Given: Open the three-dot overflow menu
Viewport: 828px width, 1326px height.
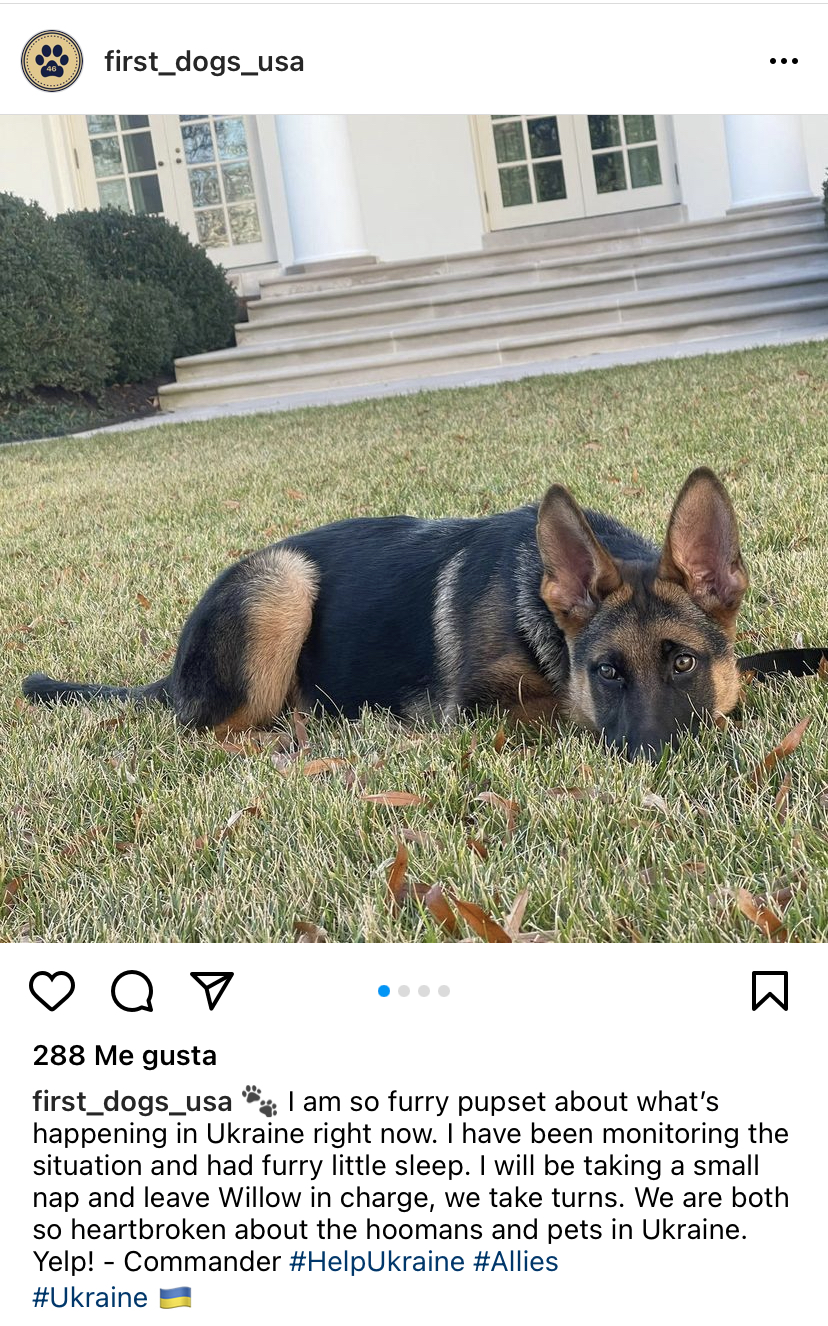Looking at the screenshot, I should coord(783,61).
